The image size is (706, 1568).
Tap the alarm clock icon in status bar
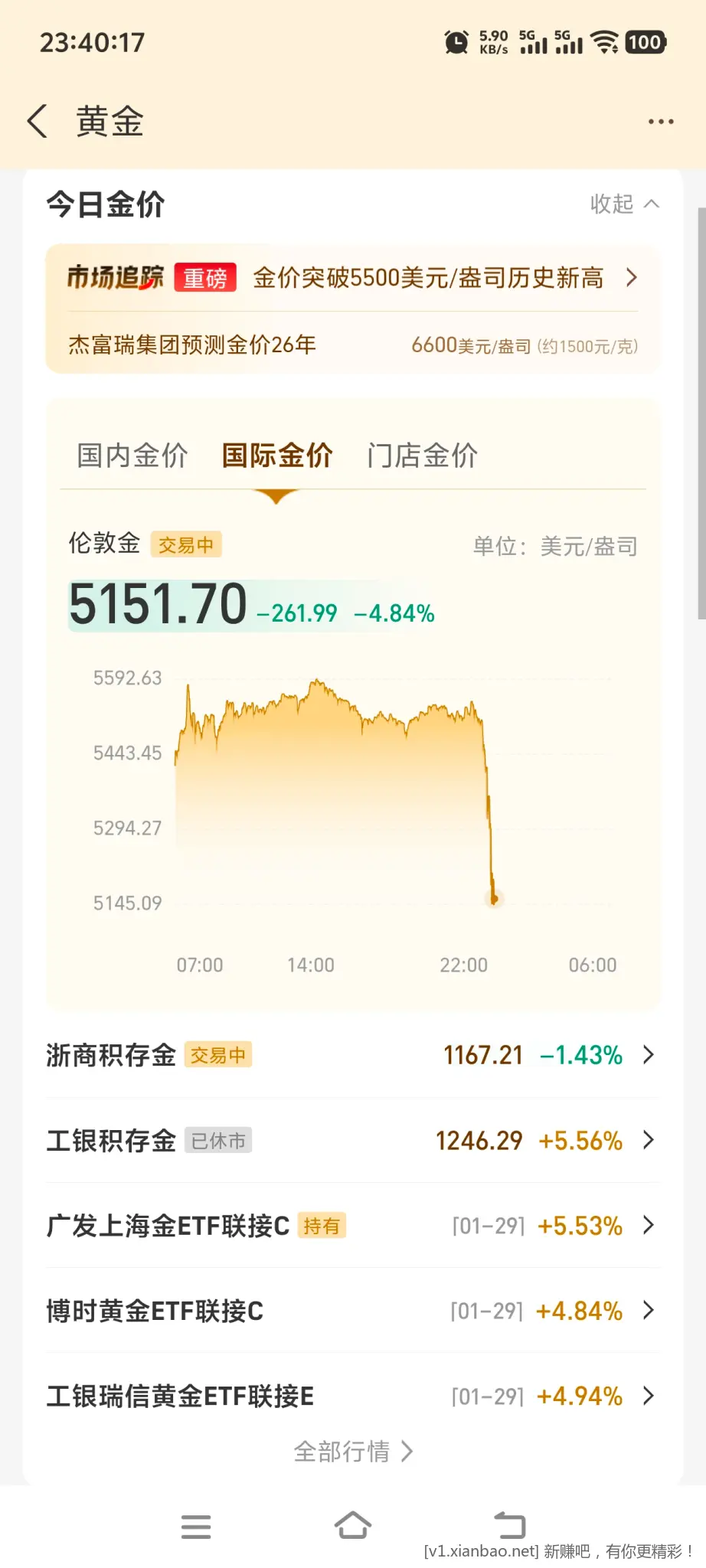(457, 42)
